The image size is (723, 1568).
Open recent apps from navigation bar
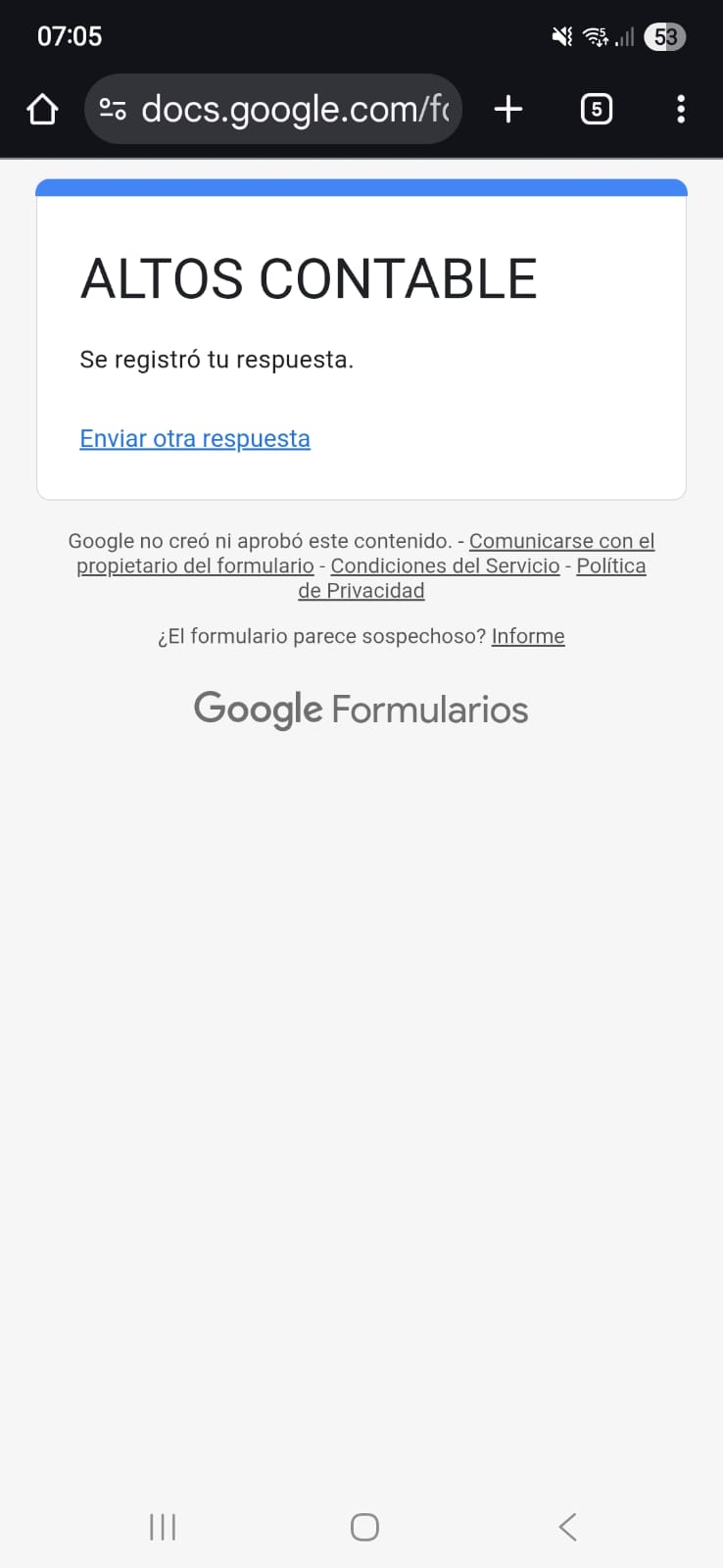(x=163, y=1526)
